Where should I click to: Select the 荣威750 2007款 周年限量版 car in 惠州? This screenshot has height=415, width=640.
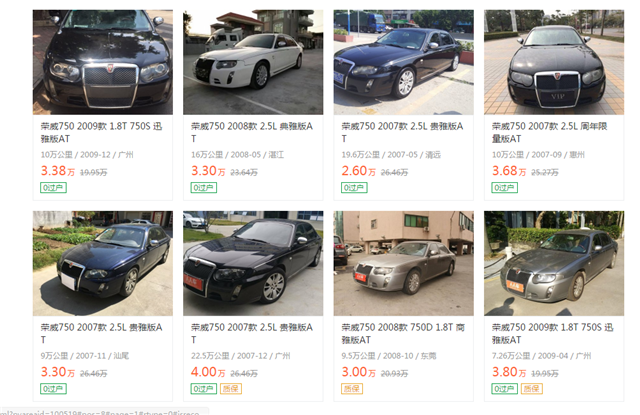(x=554, y=62)
